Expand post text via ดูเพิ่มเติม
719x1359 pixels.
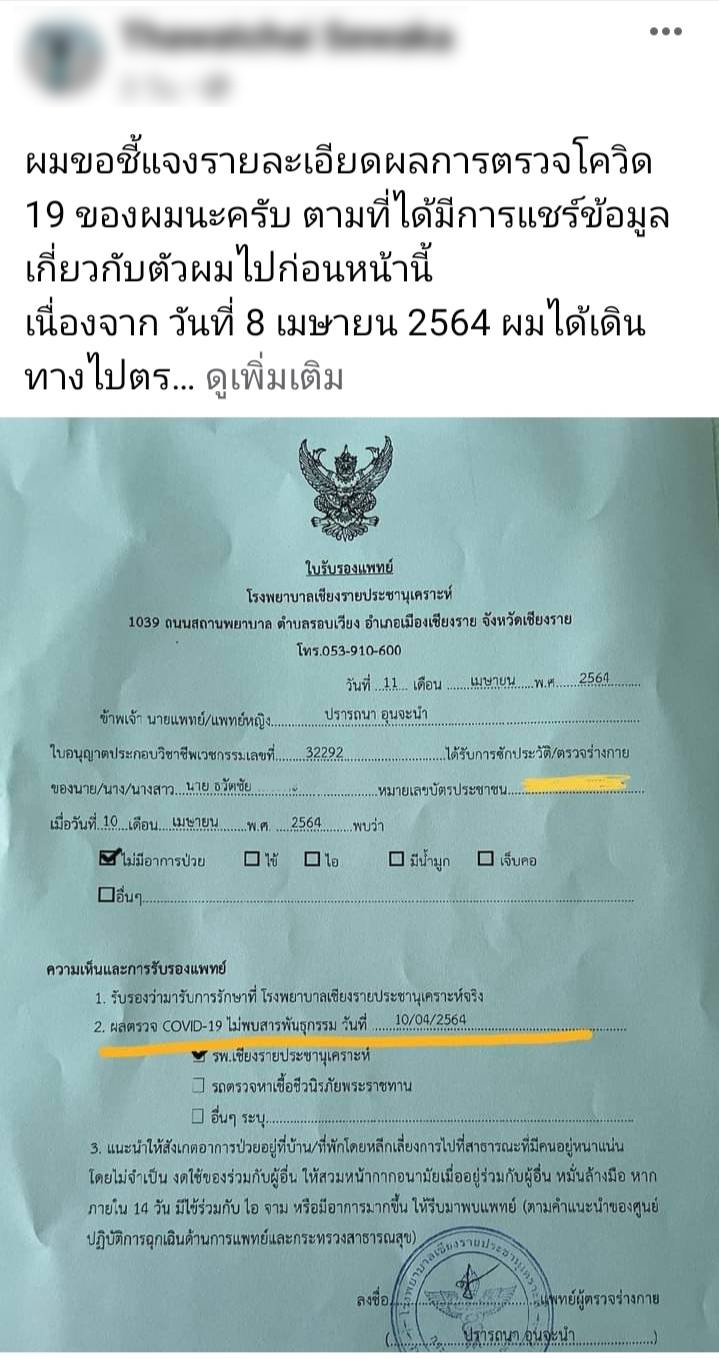click(x=274, y=379)
